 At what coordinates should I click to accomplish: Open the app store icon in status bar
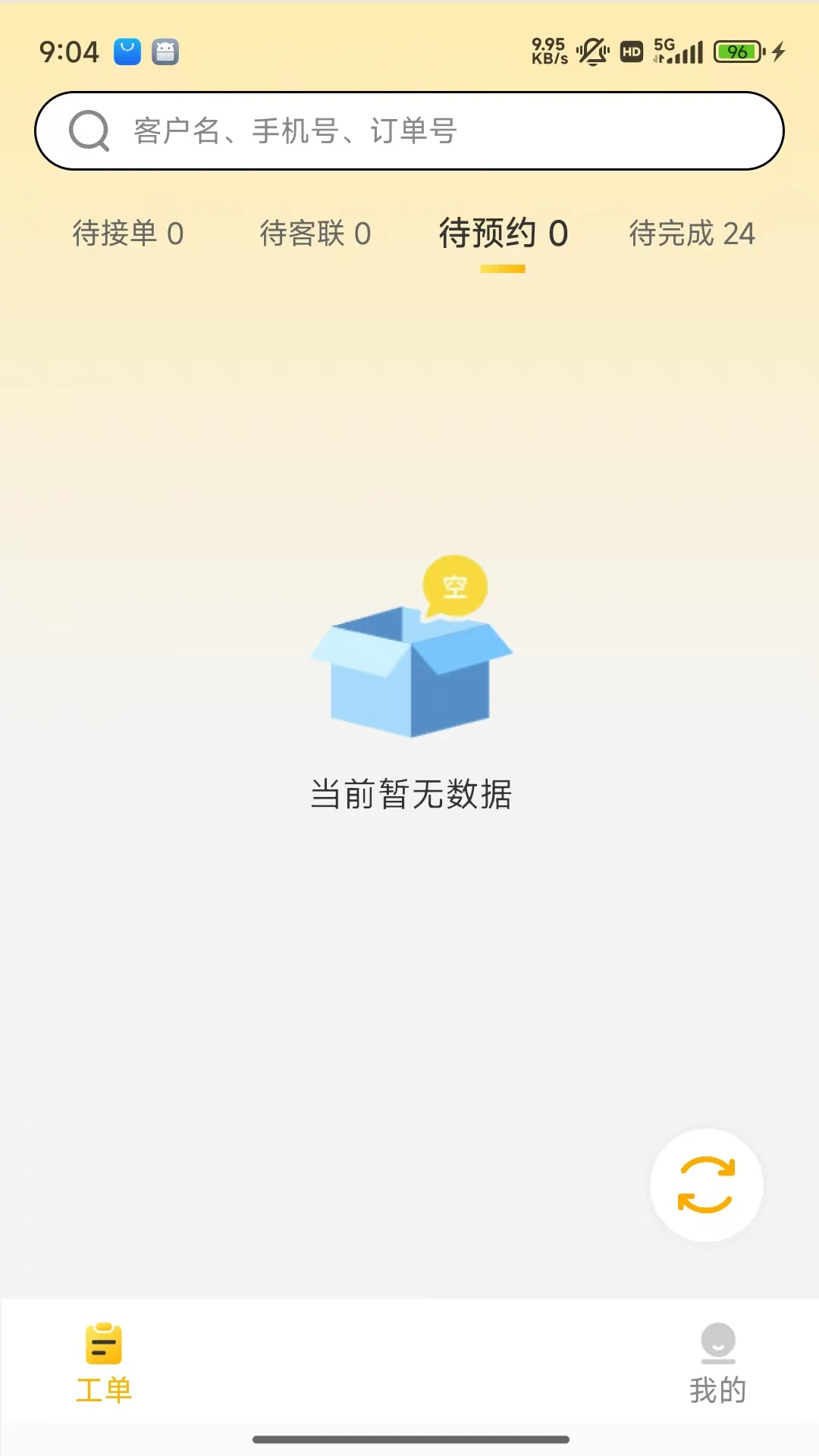point(127,52)
